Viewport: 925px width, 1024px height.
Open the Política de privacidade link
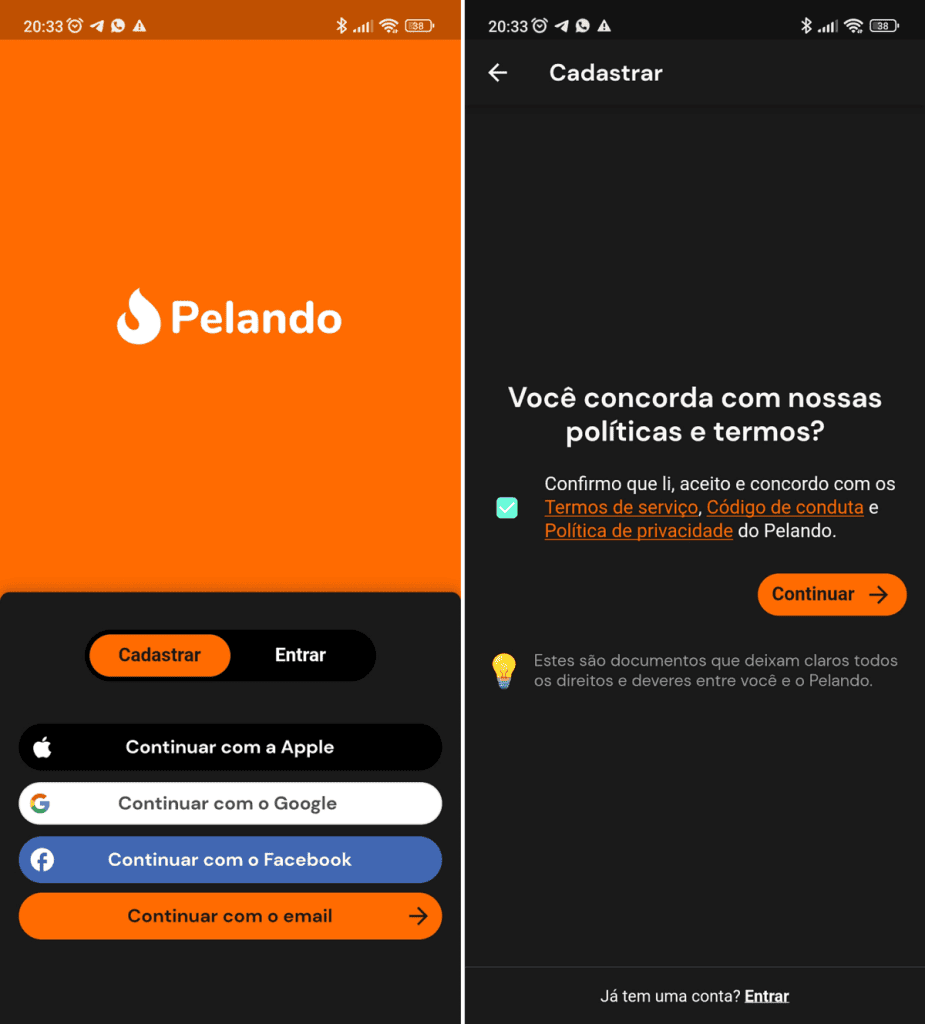coord(638,531)
